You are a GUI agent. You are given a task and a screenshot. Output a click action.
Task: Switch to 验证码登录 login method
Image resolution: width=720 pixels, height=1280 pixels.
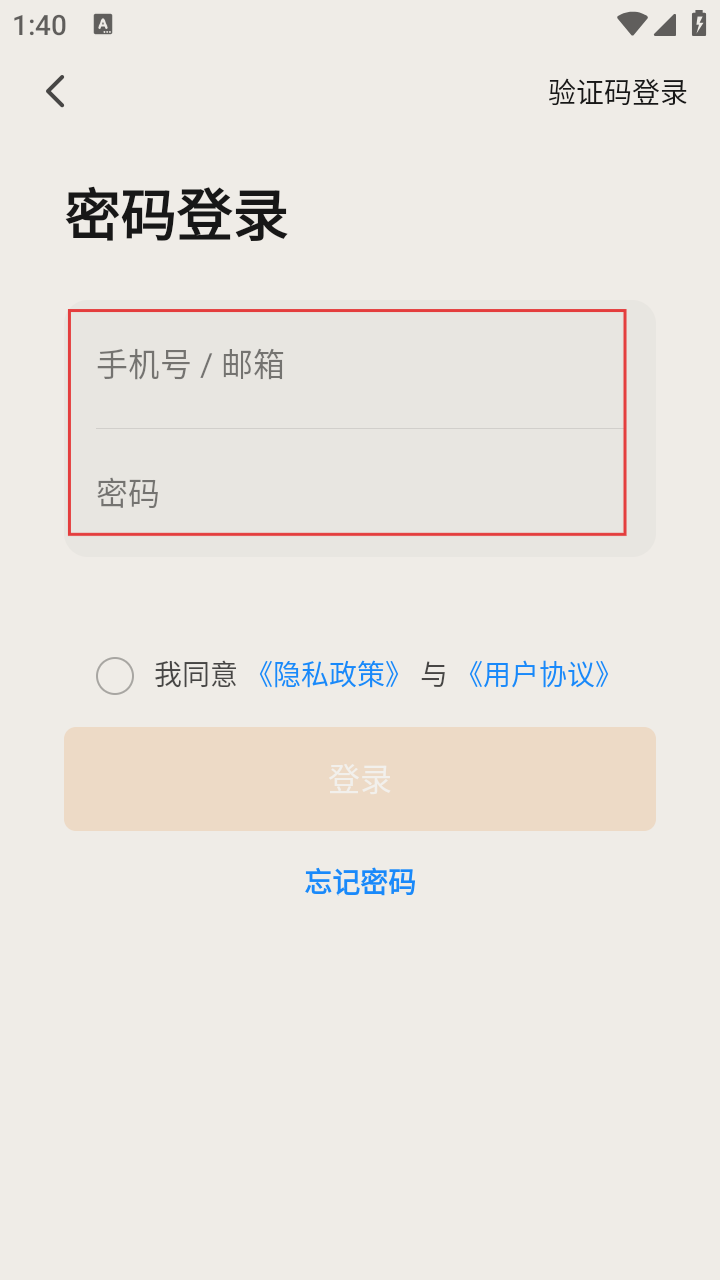618,92
